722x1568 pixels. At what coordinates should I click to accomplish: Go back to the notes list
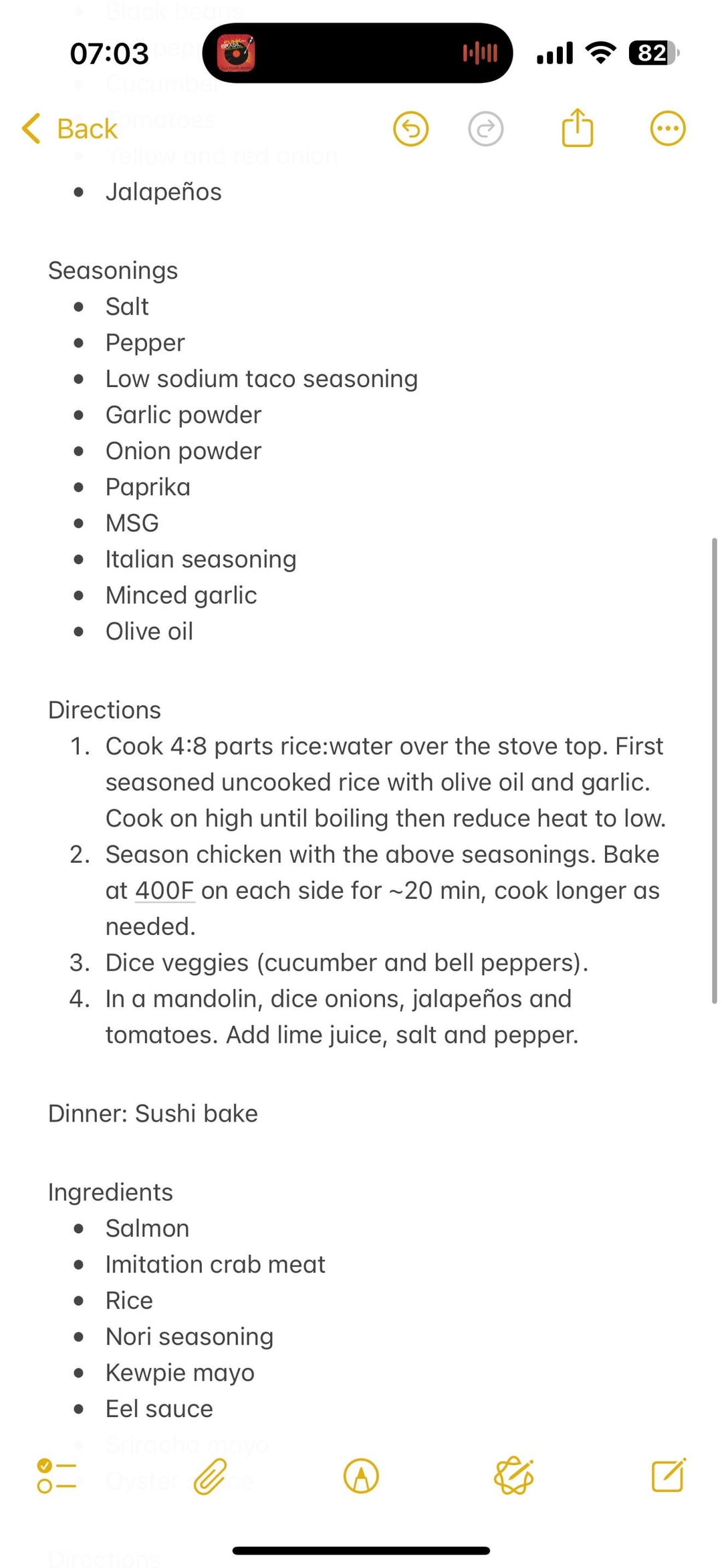coord(70,128)
